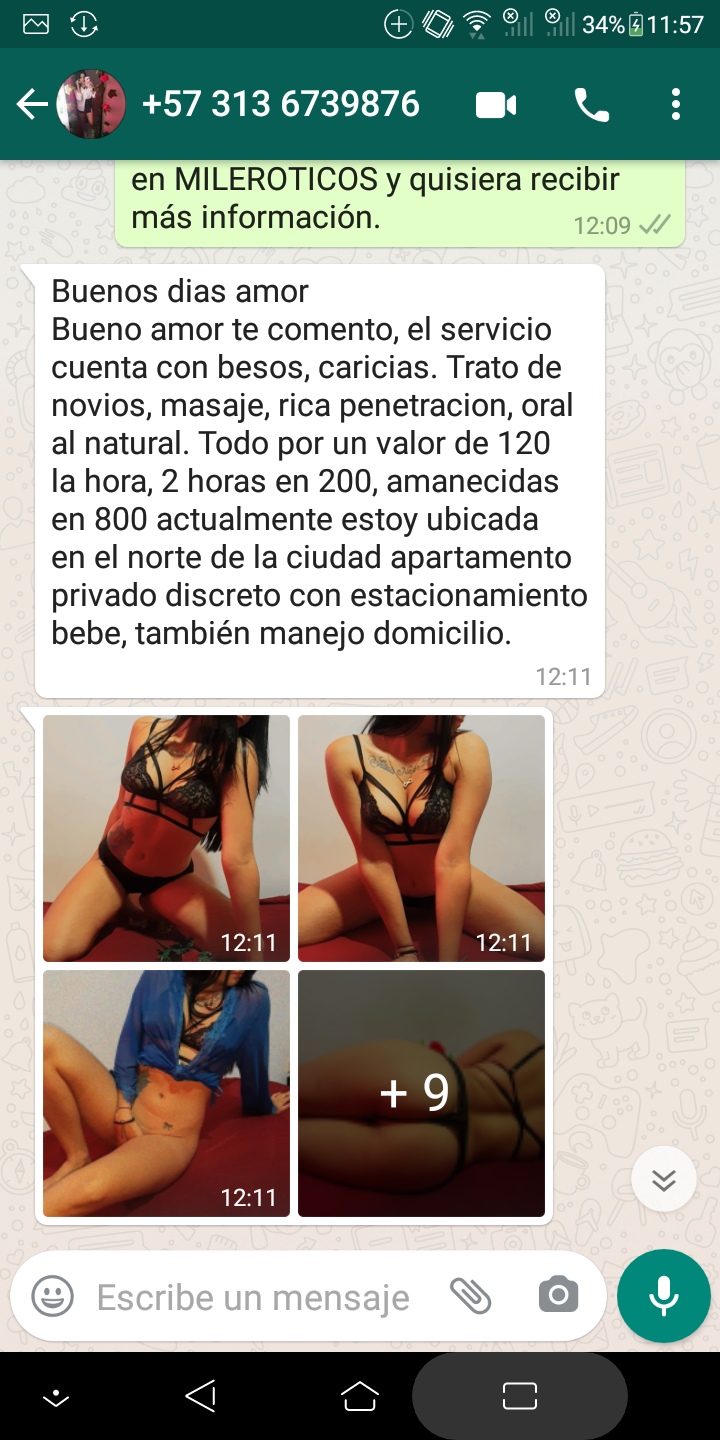Image resolution: width=720 pixels, height=1440 pixels.
Task: Open the +9 more photos tile
Action: tap(421, 1093)
